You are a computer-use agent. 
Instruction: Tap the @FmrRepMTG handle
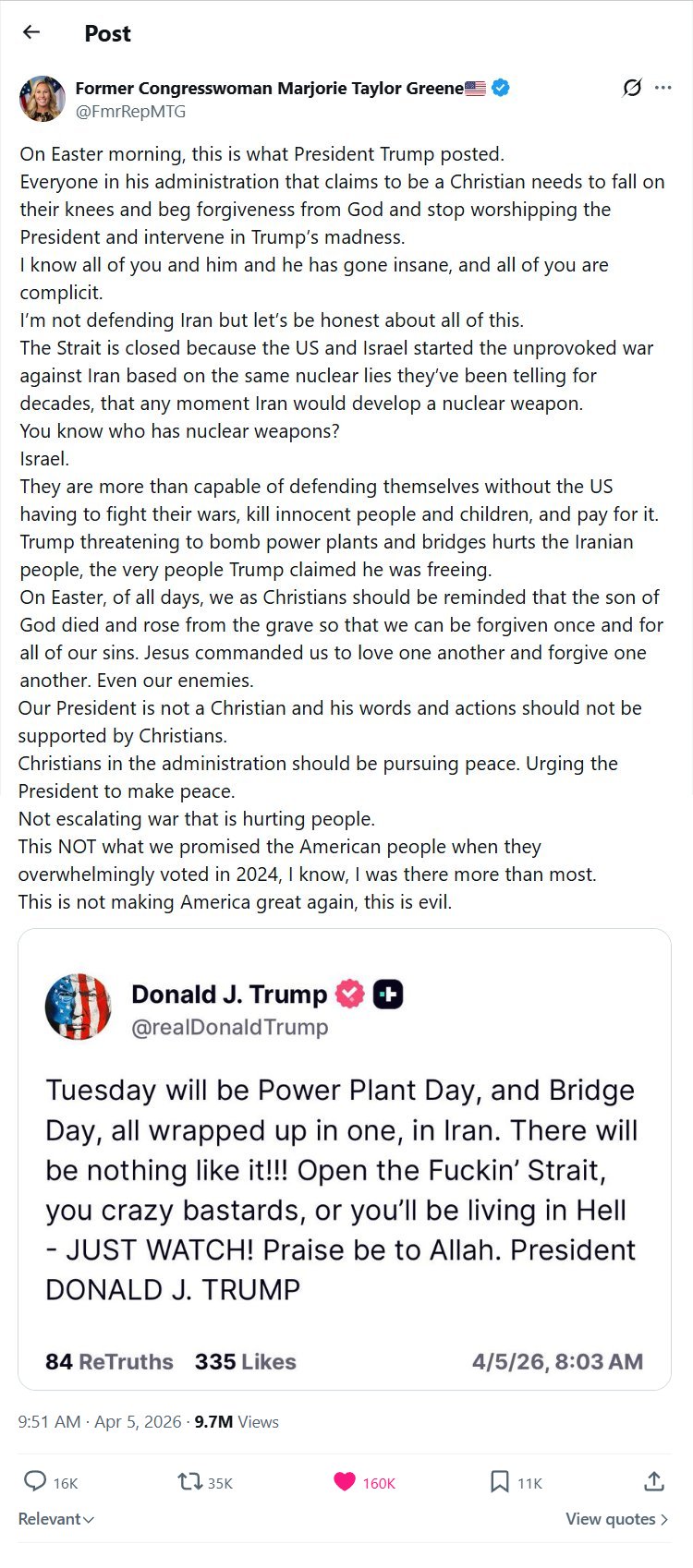click(x=130, y=112)
